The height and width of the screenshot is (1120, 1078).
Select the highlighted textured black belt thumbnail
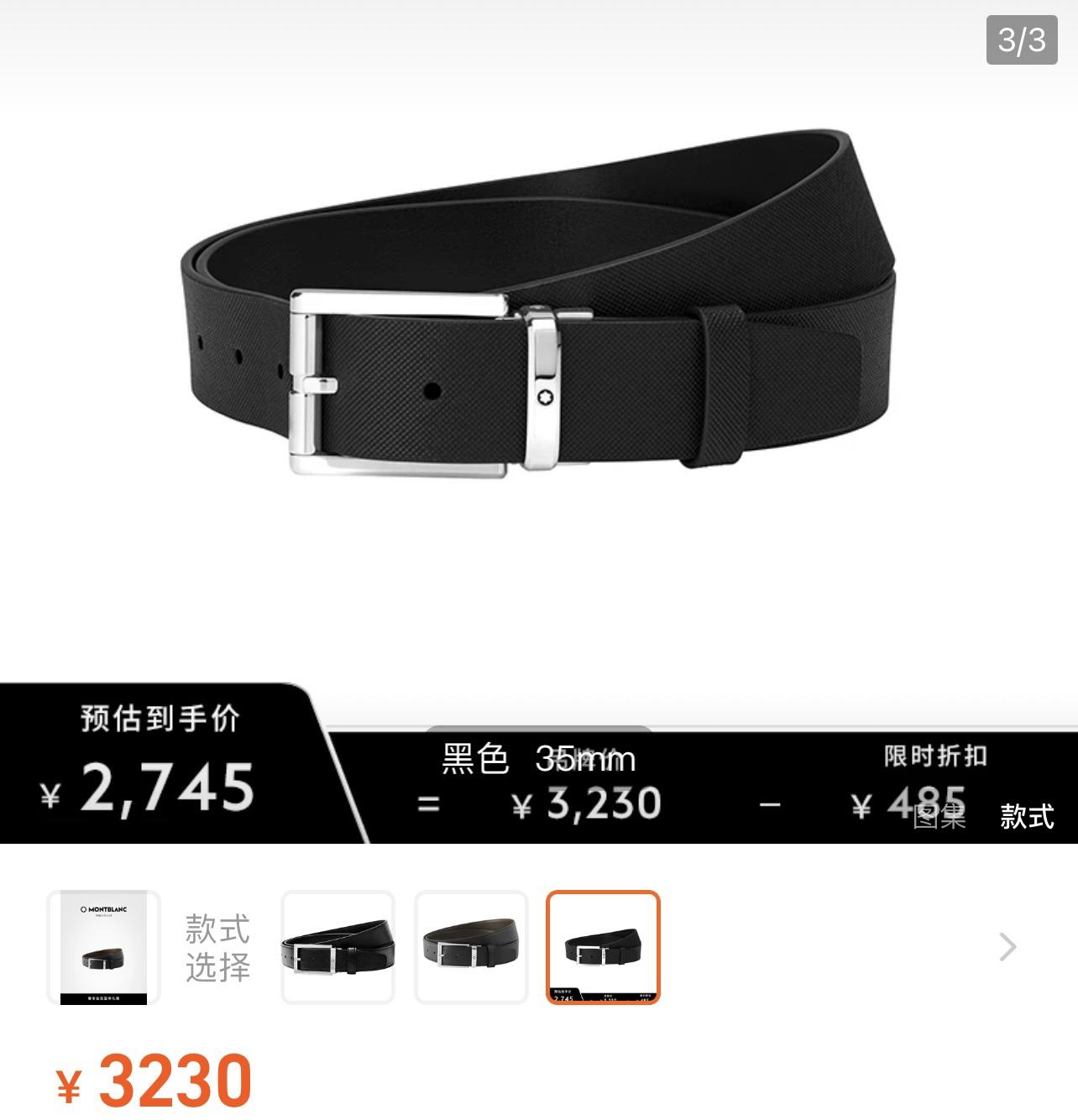(x=603, y=947)
